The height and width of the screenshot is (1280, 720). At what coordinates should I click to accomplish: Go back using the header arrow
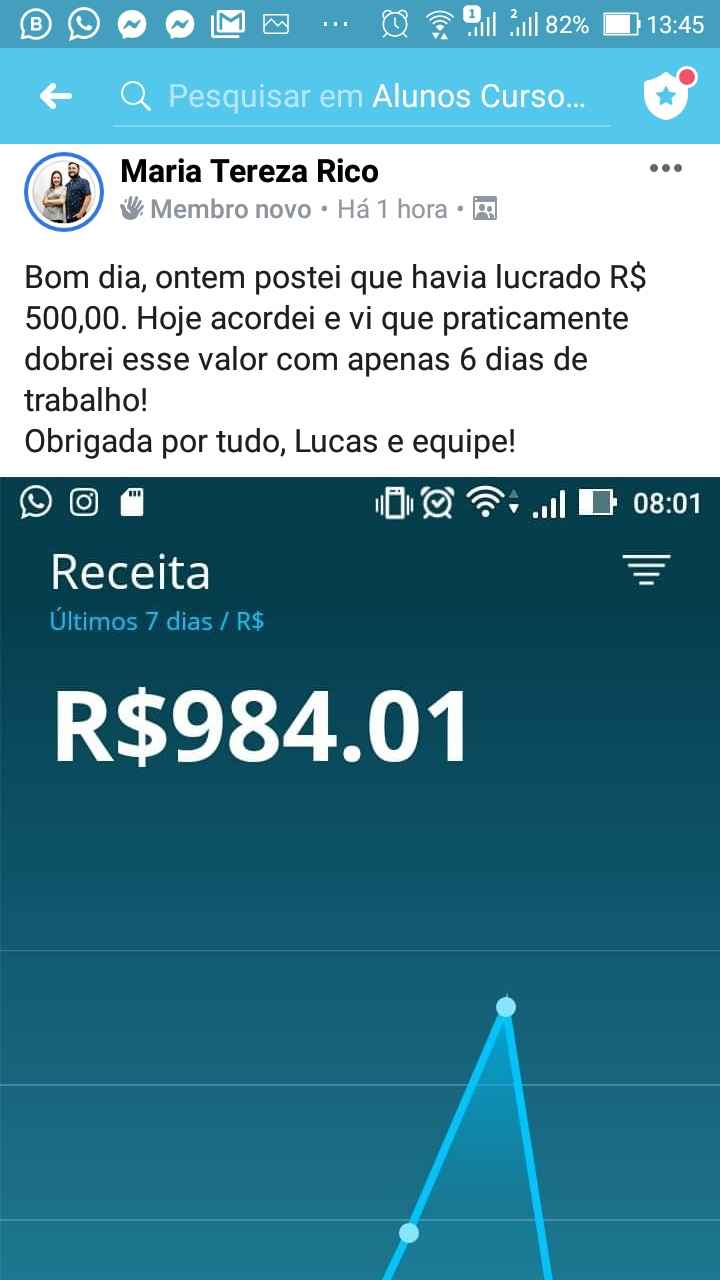coord(56,96)
